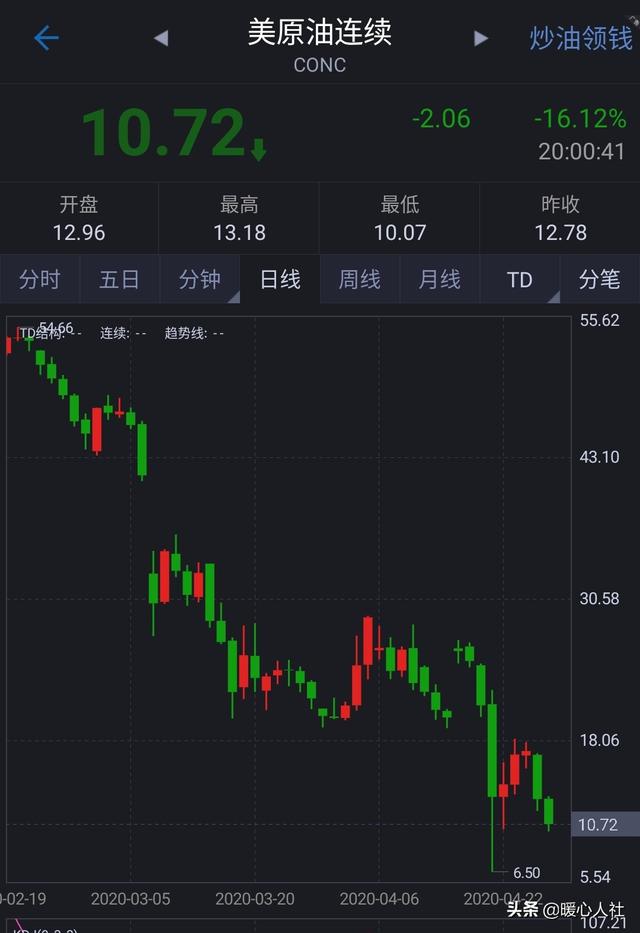Open the TD indicator dropdown
The image size is (640, 933).
[520, 280]
